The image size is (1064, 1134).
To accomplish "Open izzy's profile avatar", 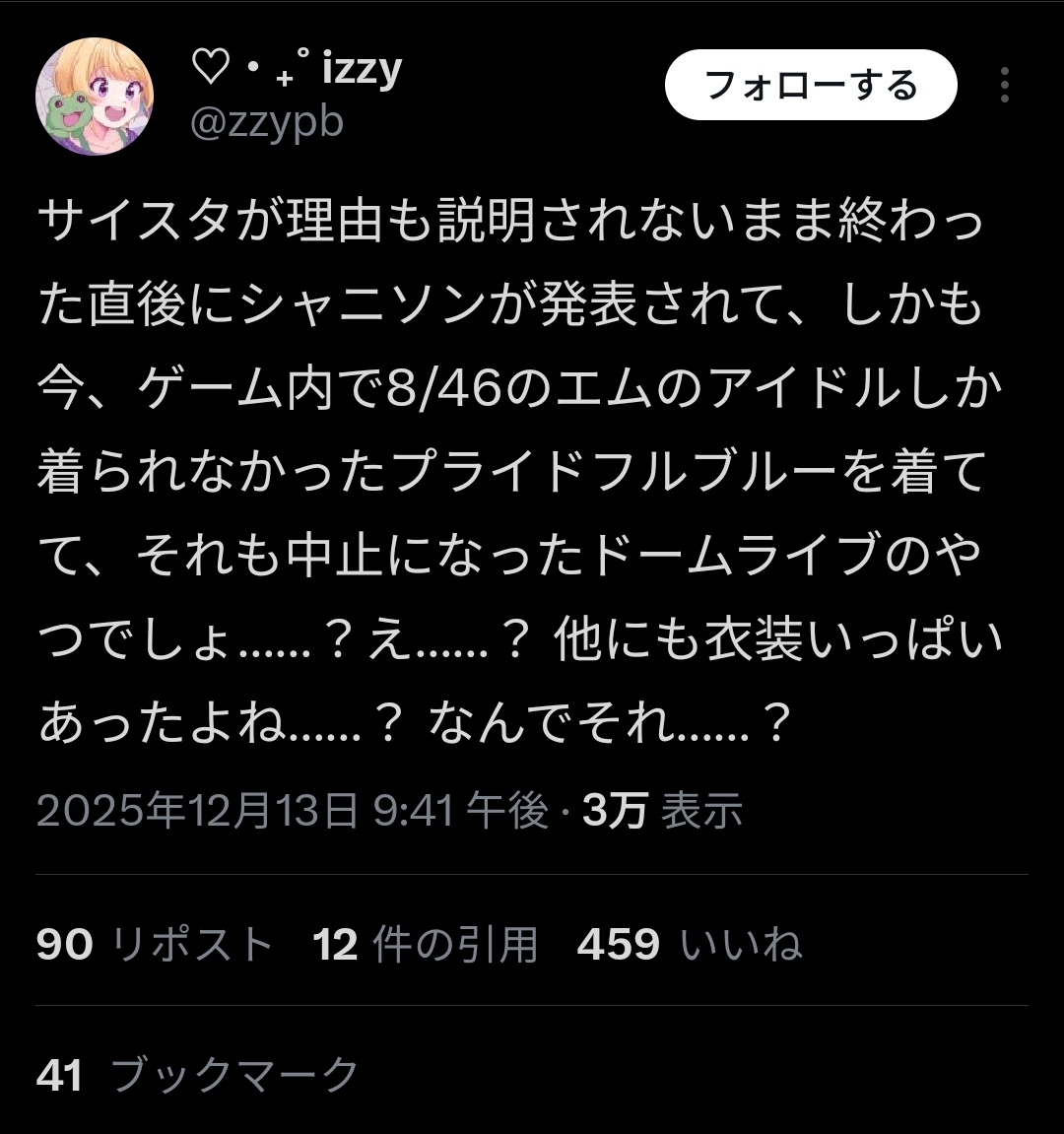I will pyautogui.click(x=95, y=97).
